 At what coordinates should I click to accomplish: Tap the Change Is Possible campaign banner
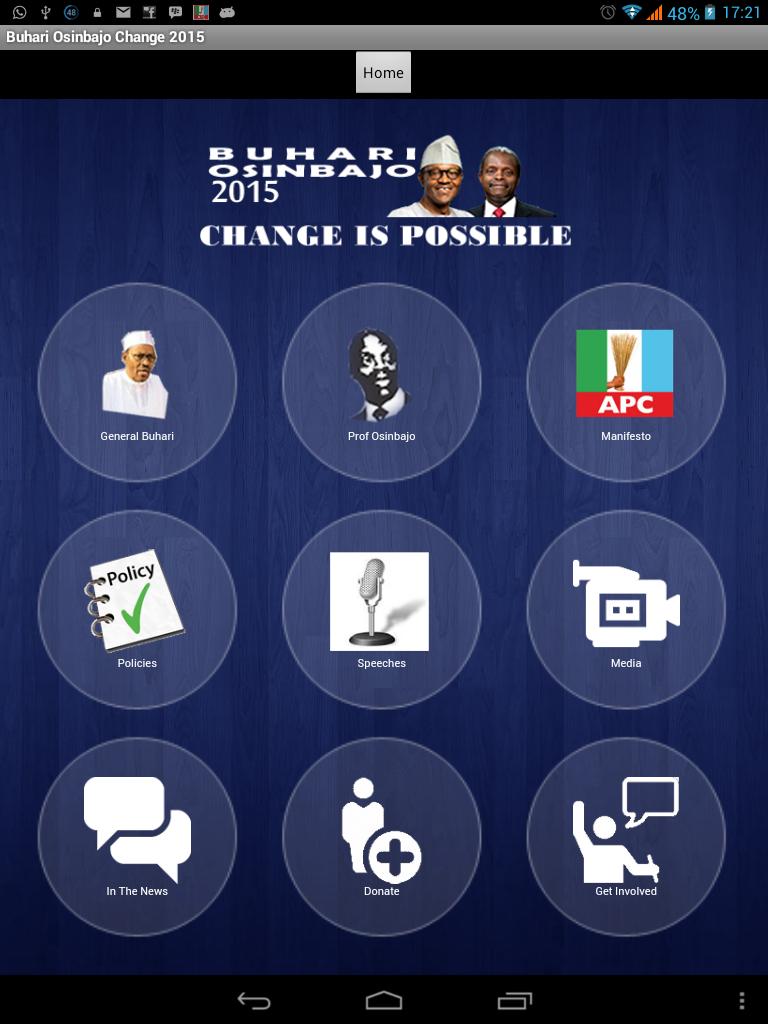coord(384,192)
